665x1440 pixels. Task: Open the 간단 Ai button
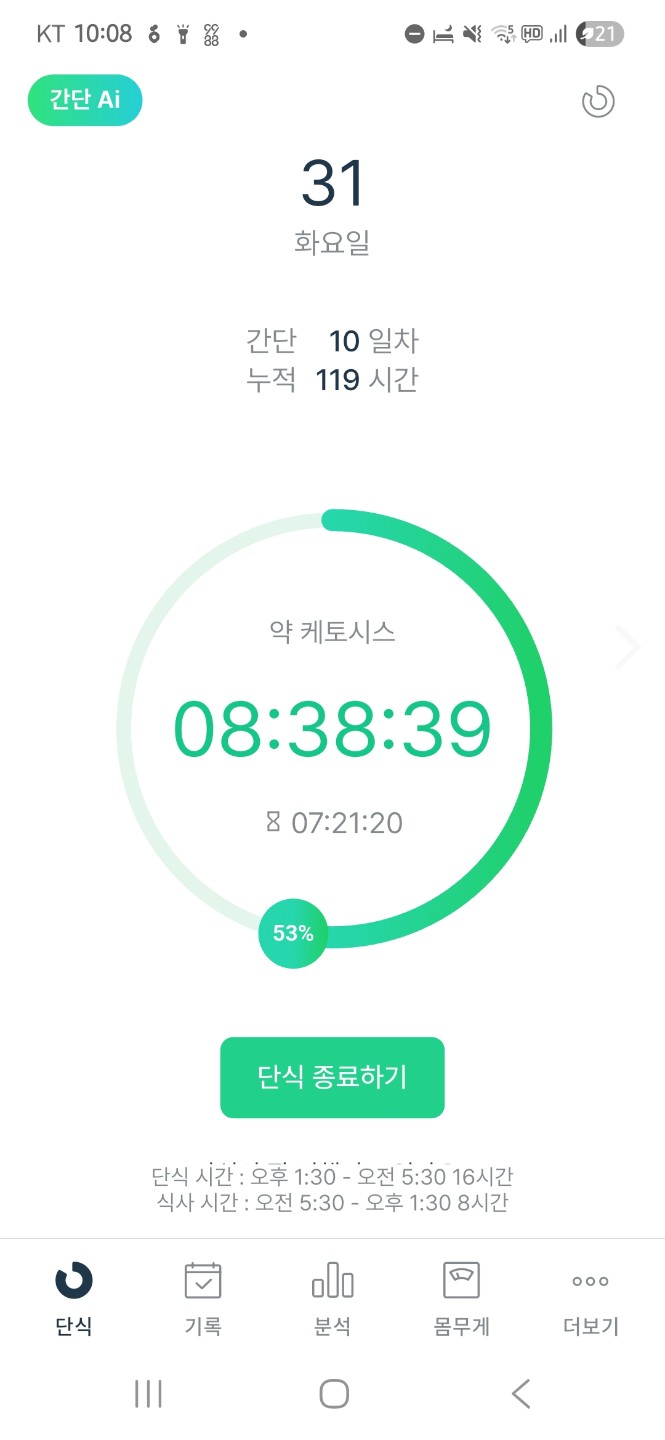coord(85,101)
